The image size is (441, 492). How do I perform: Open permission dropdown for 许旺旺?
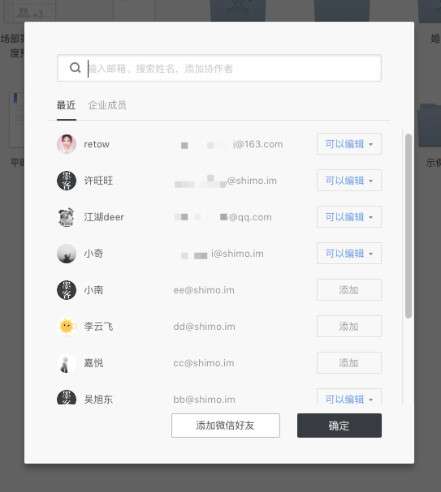coord(349,180)
